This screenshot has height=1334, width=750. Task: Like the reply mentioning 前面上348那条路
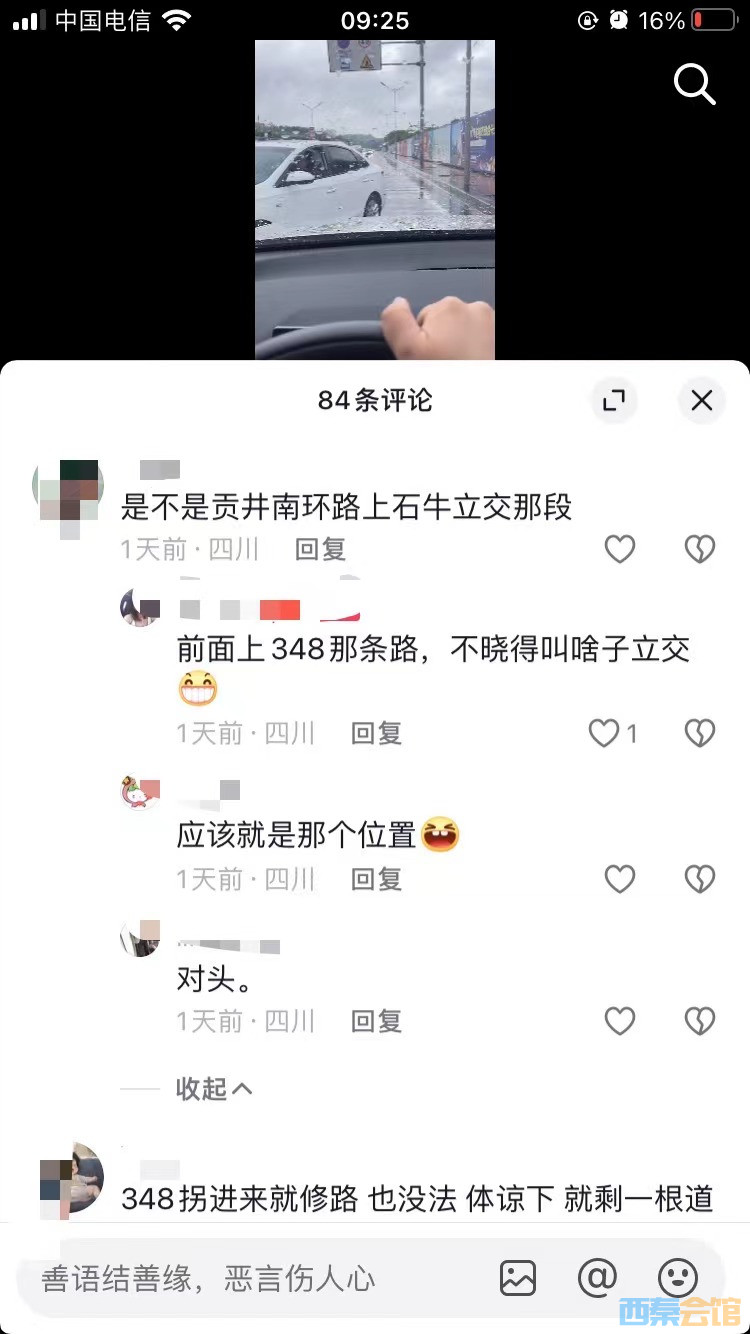[x=605, y=734]
